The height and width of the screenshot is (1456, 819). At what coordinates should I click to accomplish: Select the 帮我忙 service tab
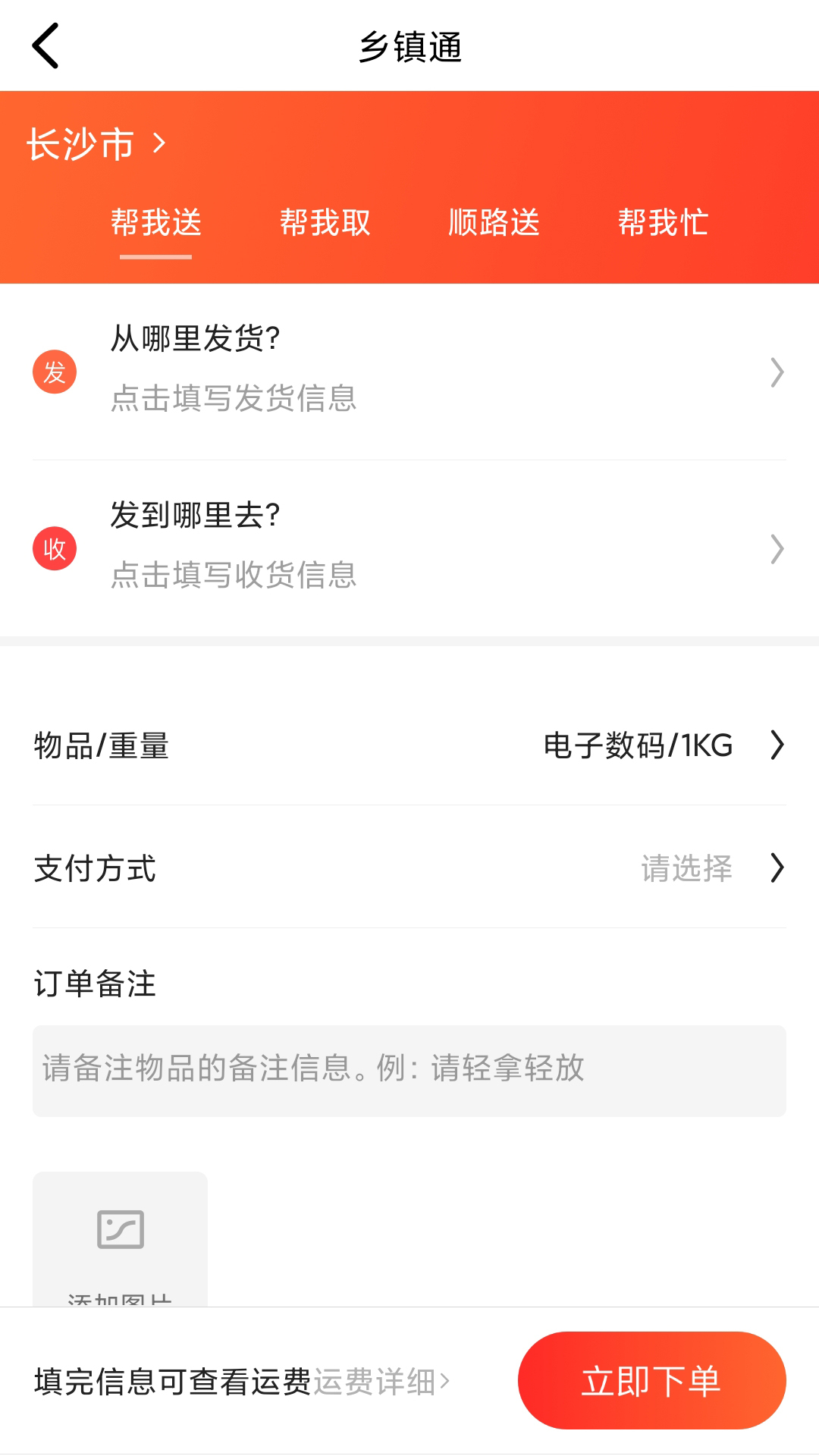[663, 222]
